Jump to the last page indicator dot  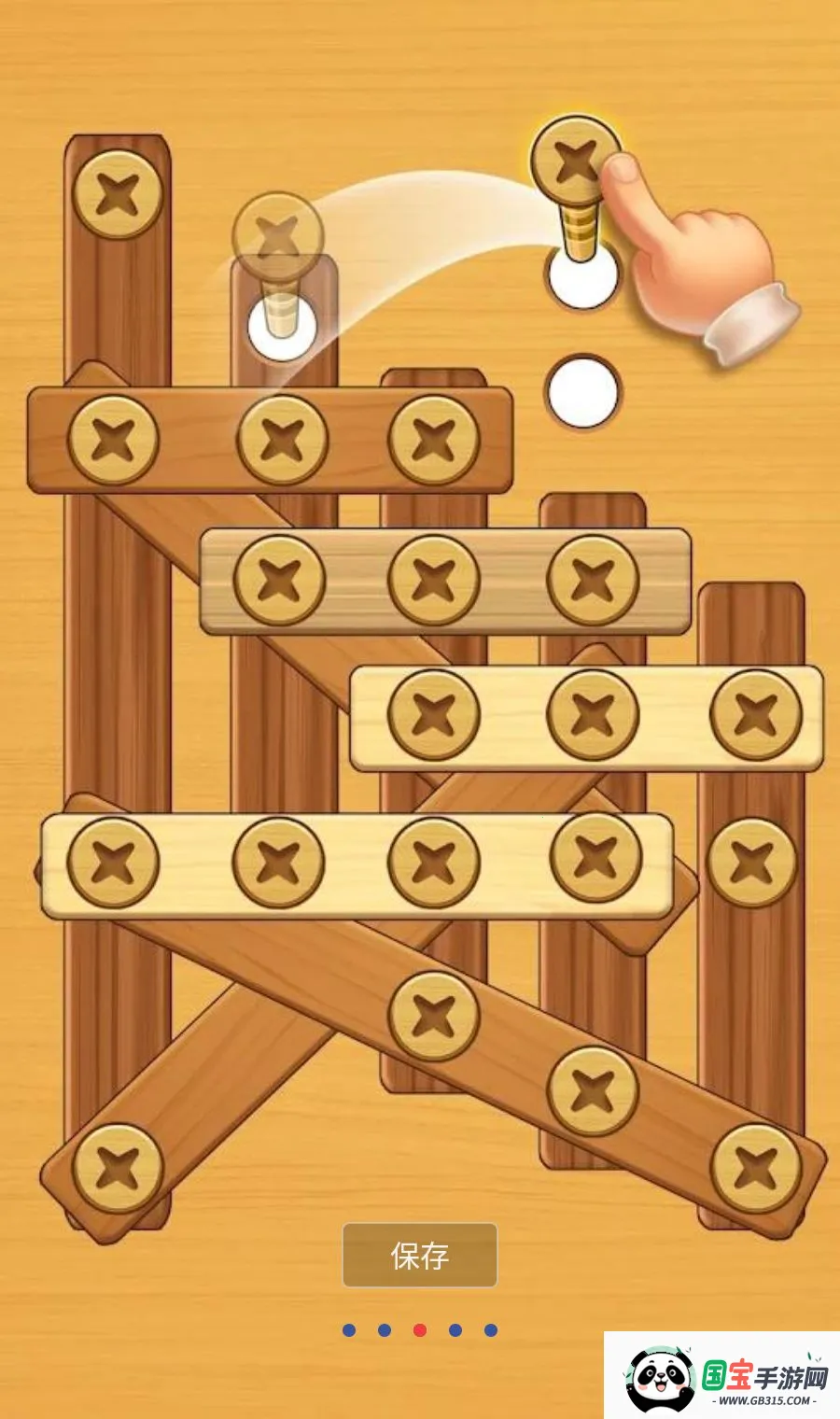(491, 1330)
